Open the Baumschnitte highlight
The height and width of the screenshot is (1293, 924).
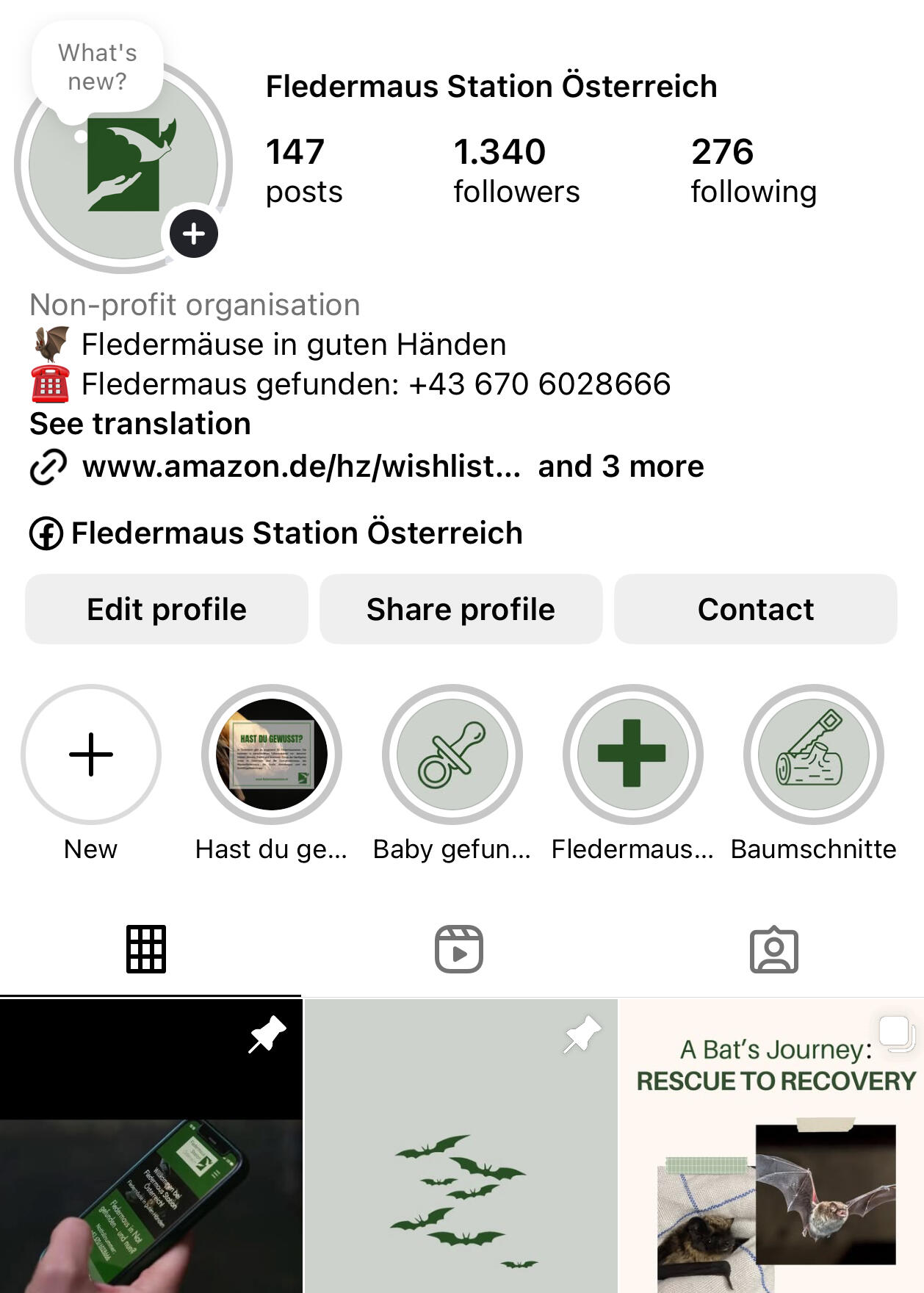[x=813, y=754]
